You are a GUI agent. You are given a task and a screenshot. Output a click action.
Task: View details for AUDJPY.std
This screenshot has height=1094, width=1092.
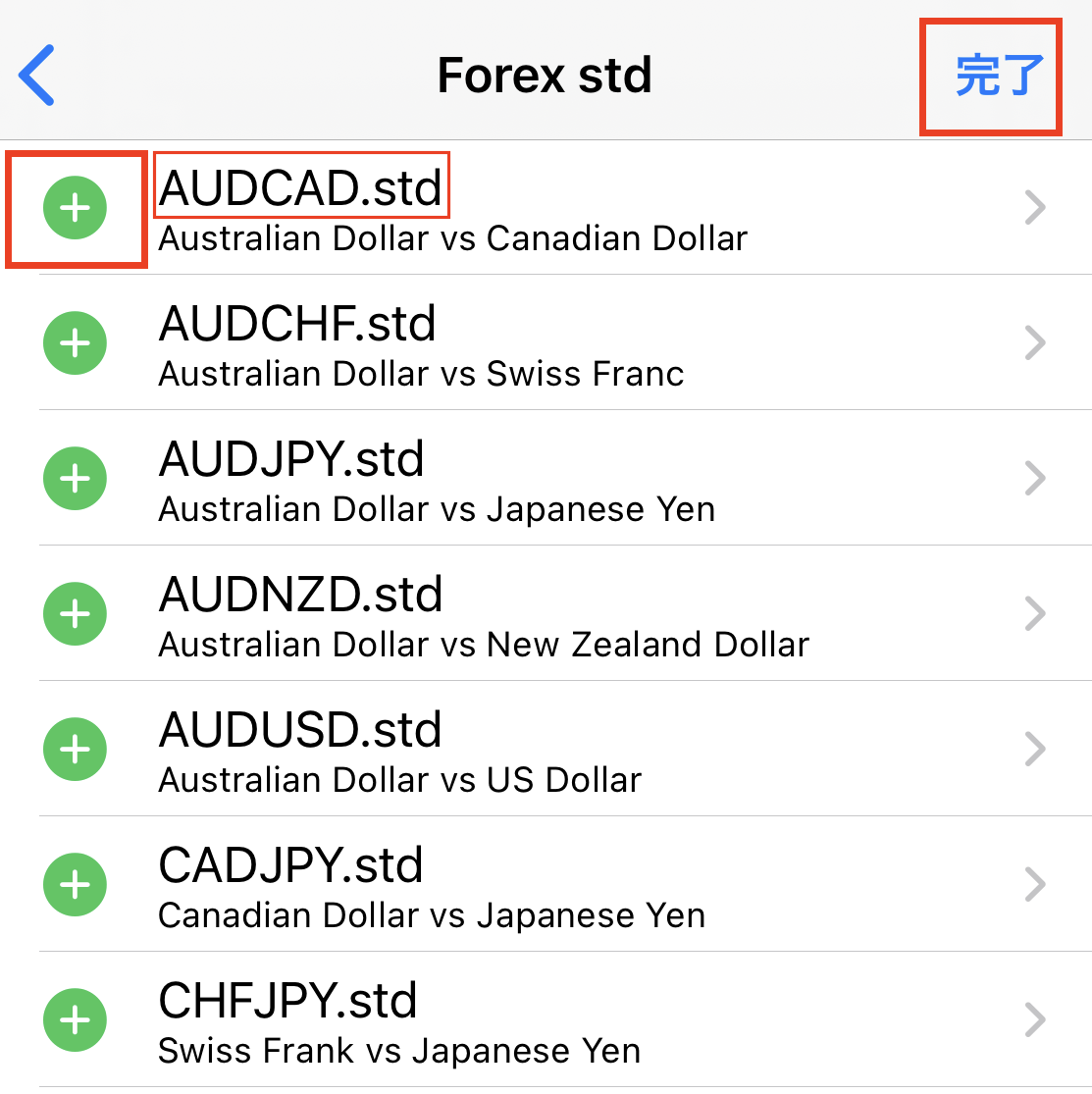pos(1035,479)
